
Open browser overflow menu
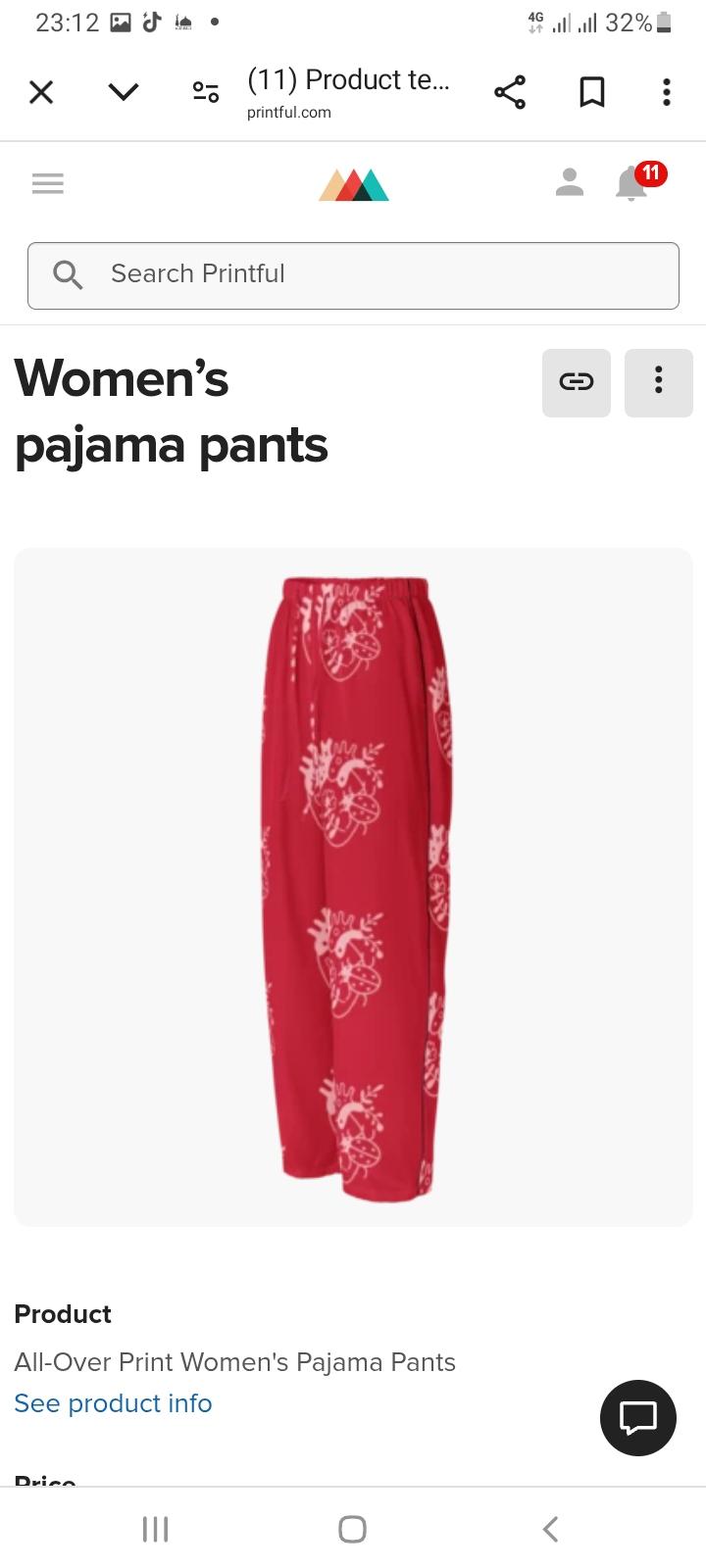(667, 92)
